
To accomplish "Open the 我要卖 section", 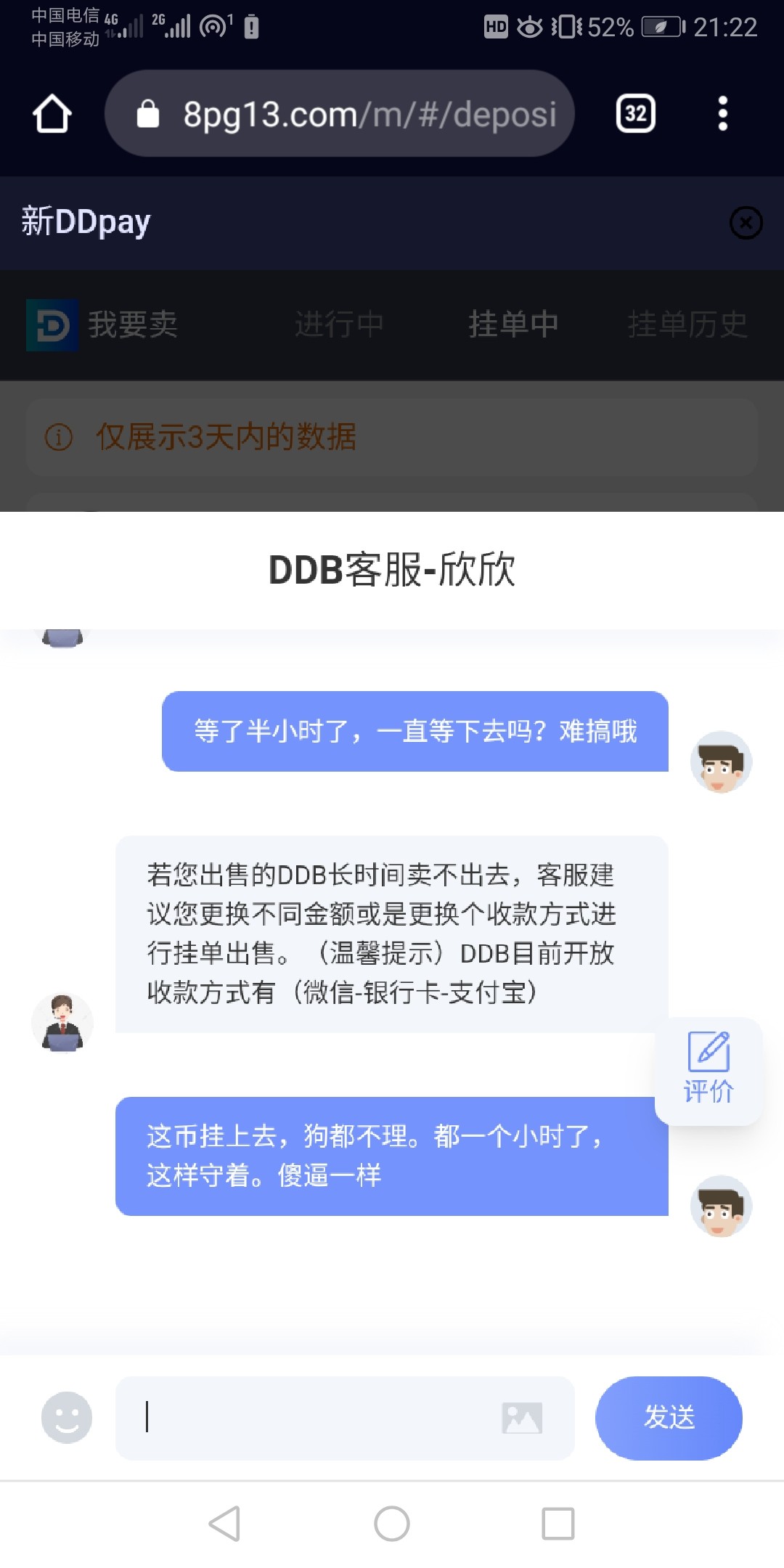I will (134, 324).
